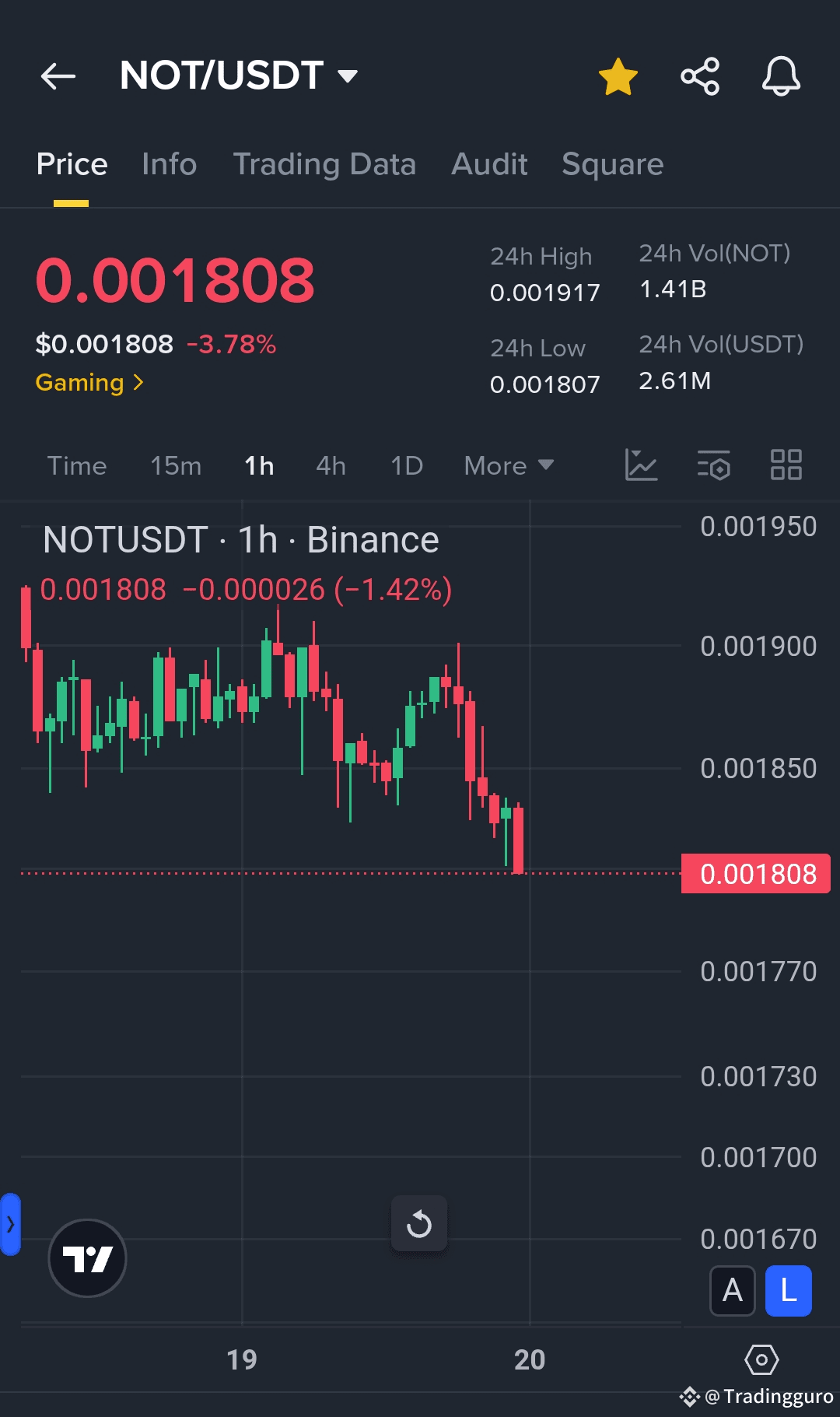Select the Time chart view

77,465
